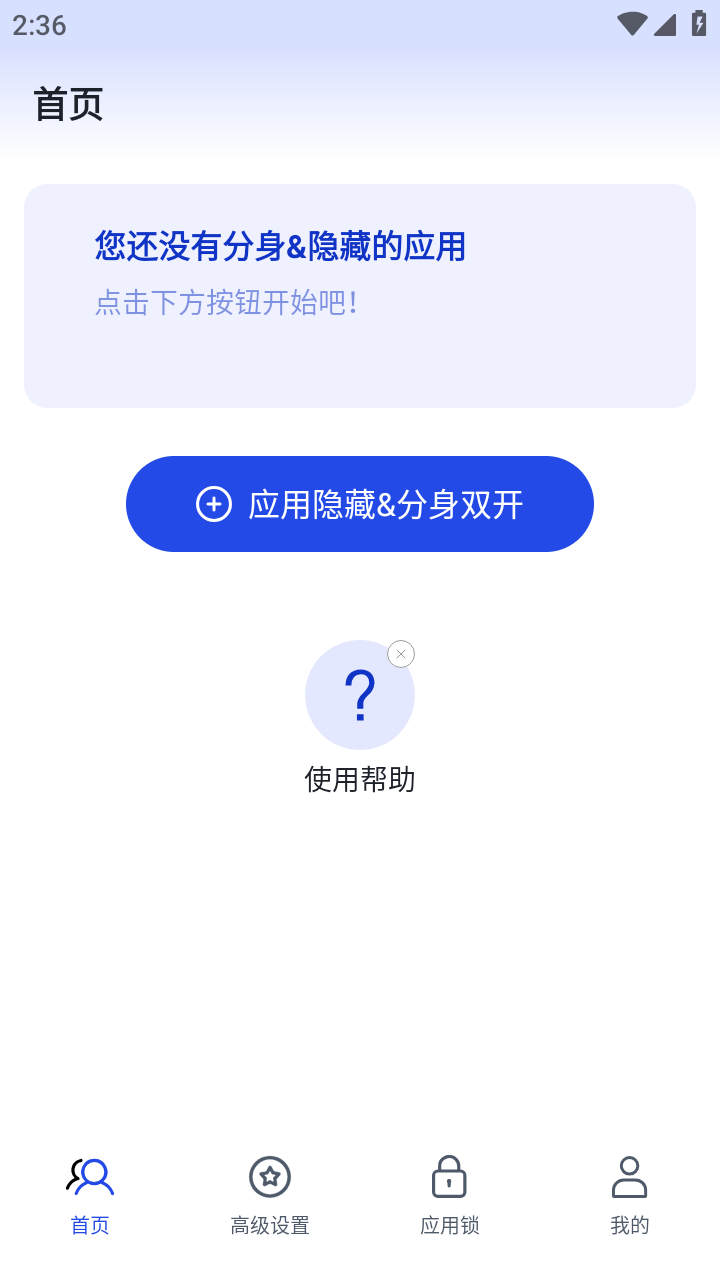Tap the Wi-Fi icon in status bar
This screenshot has width=720, height=1280.
click(x=631, y=25)
